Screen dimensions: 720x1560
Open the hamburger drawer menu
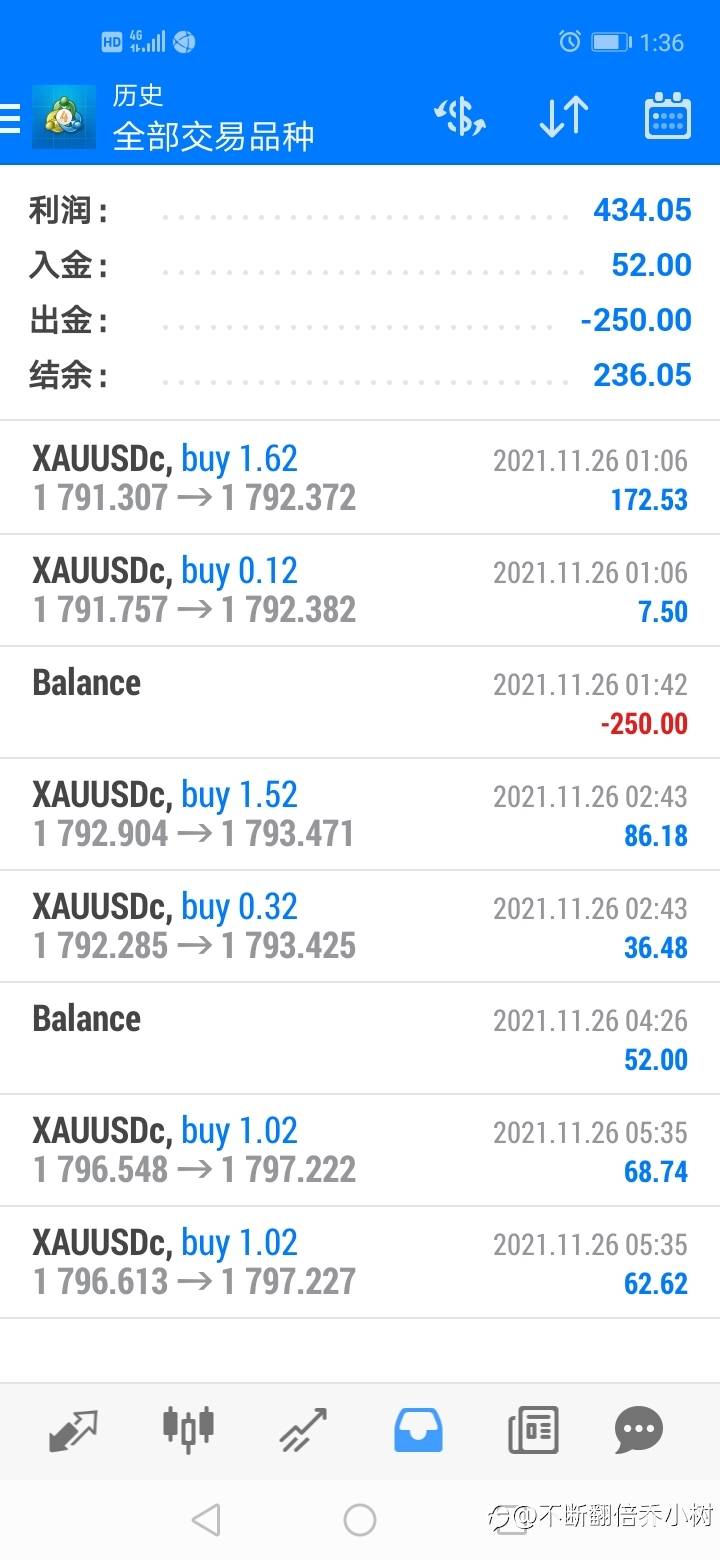10,119
